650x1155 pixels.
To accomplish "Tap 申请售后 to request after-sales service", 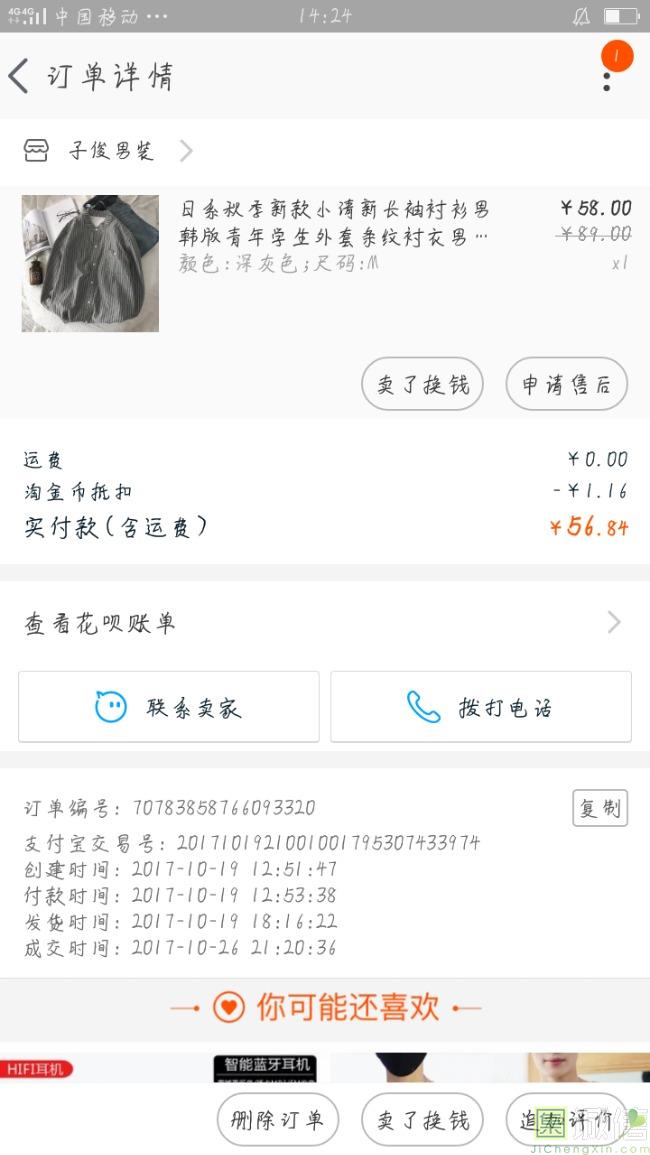I will 566,384.
